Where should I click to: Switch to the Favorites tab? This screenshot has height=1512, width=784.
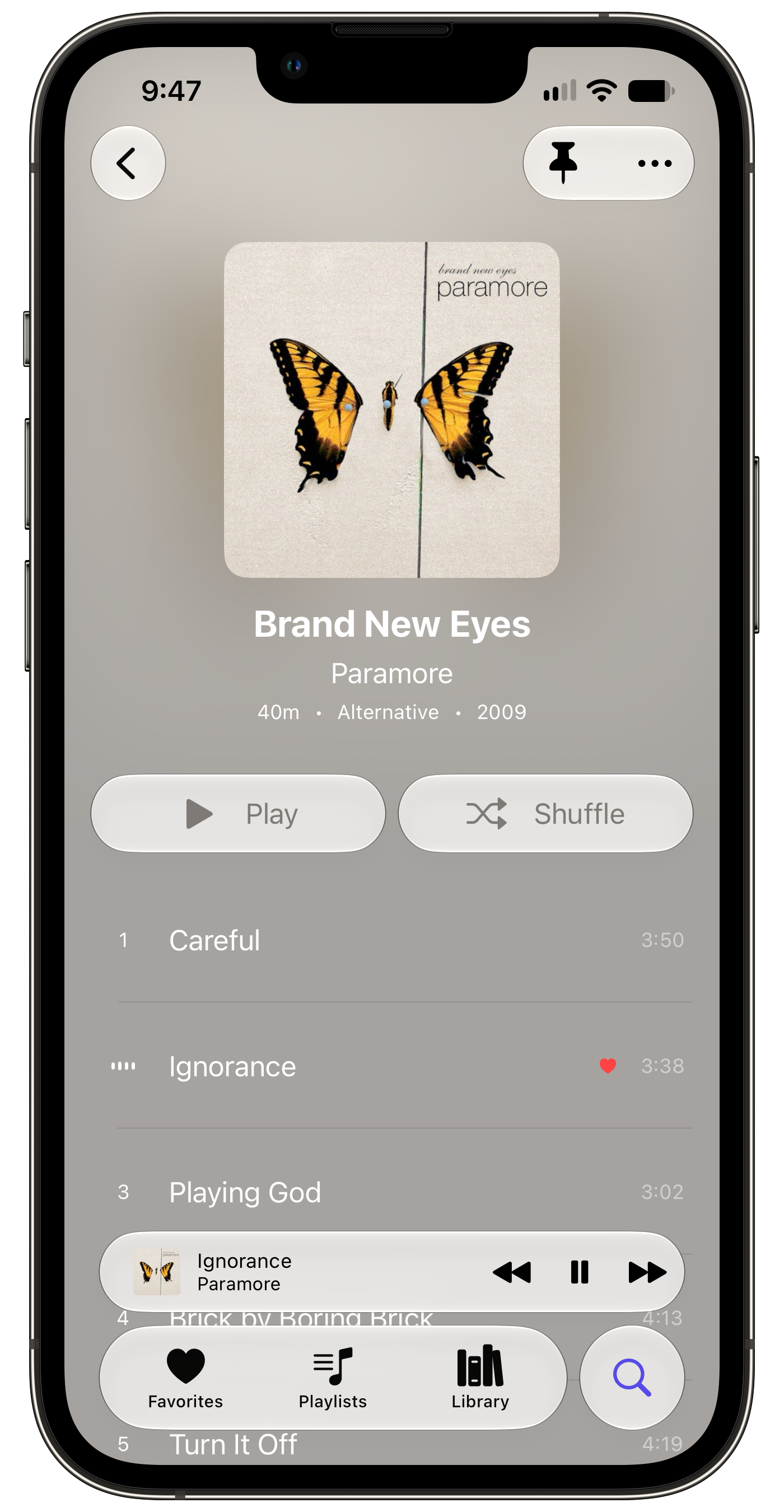point(185,1378)
